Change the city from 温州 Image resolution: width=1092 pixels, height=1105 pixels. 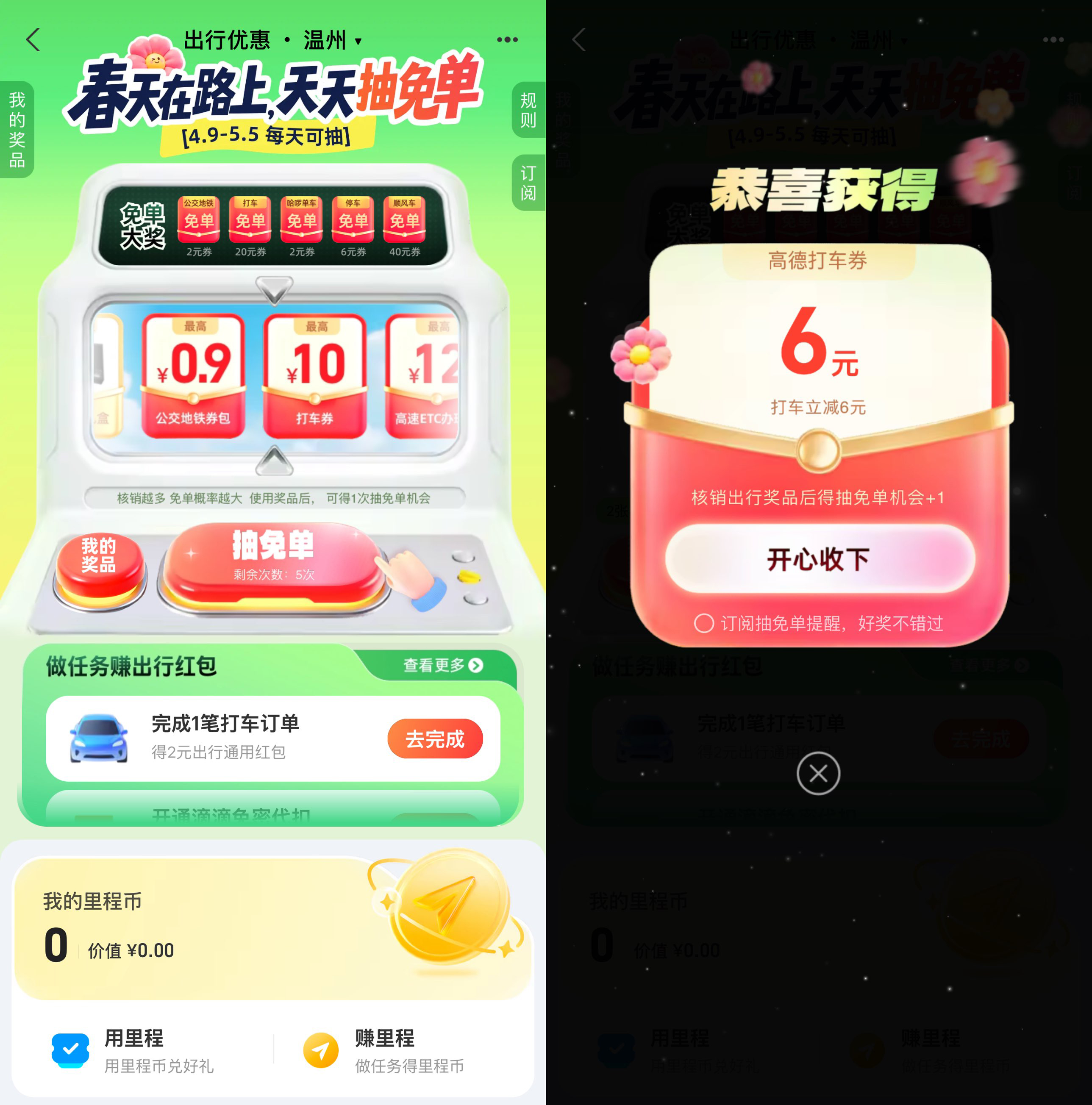pyautogui.click(x=332, y=40)
